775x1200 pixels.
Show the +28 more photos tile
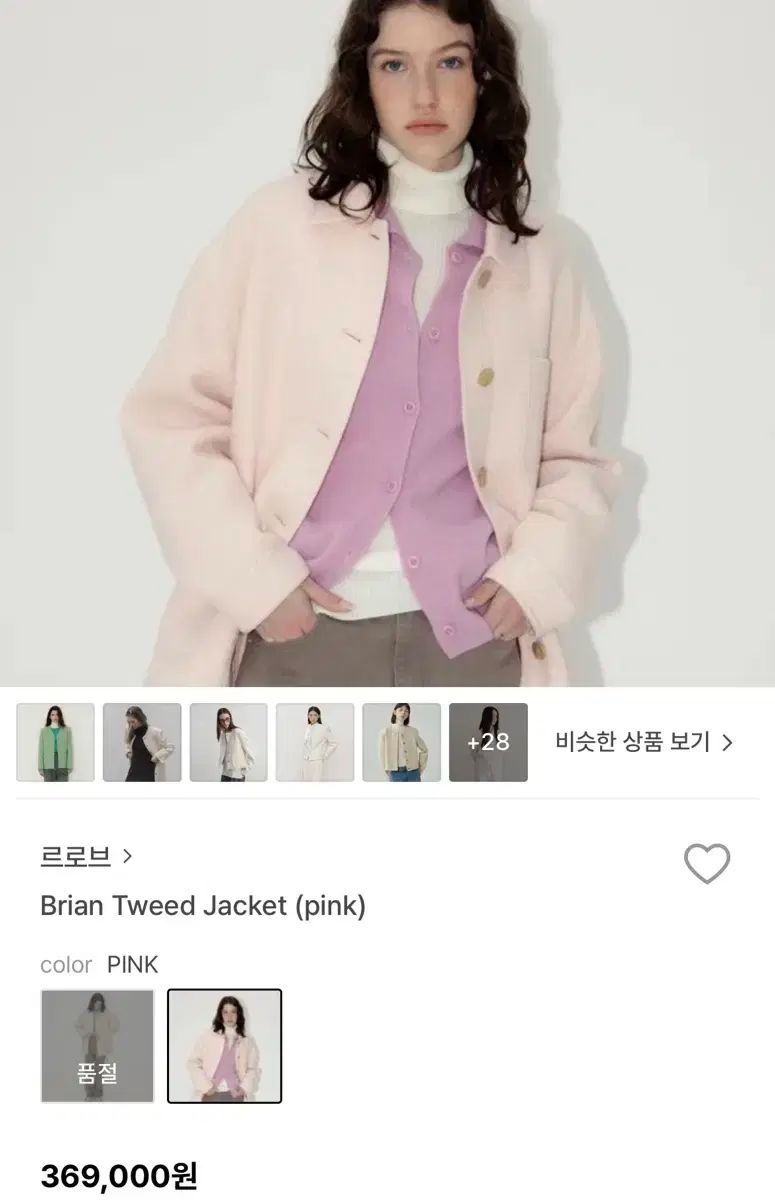(x=488, y=742)
